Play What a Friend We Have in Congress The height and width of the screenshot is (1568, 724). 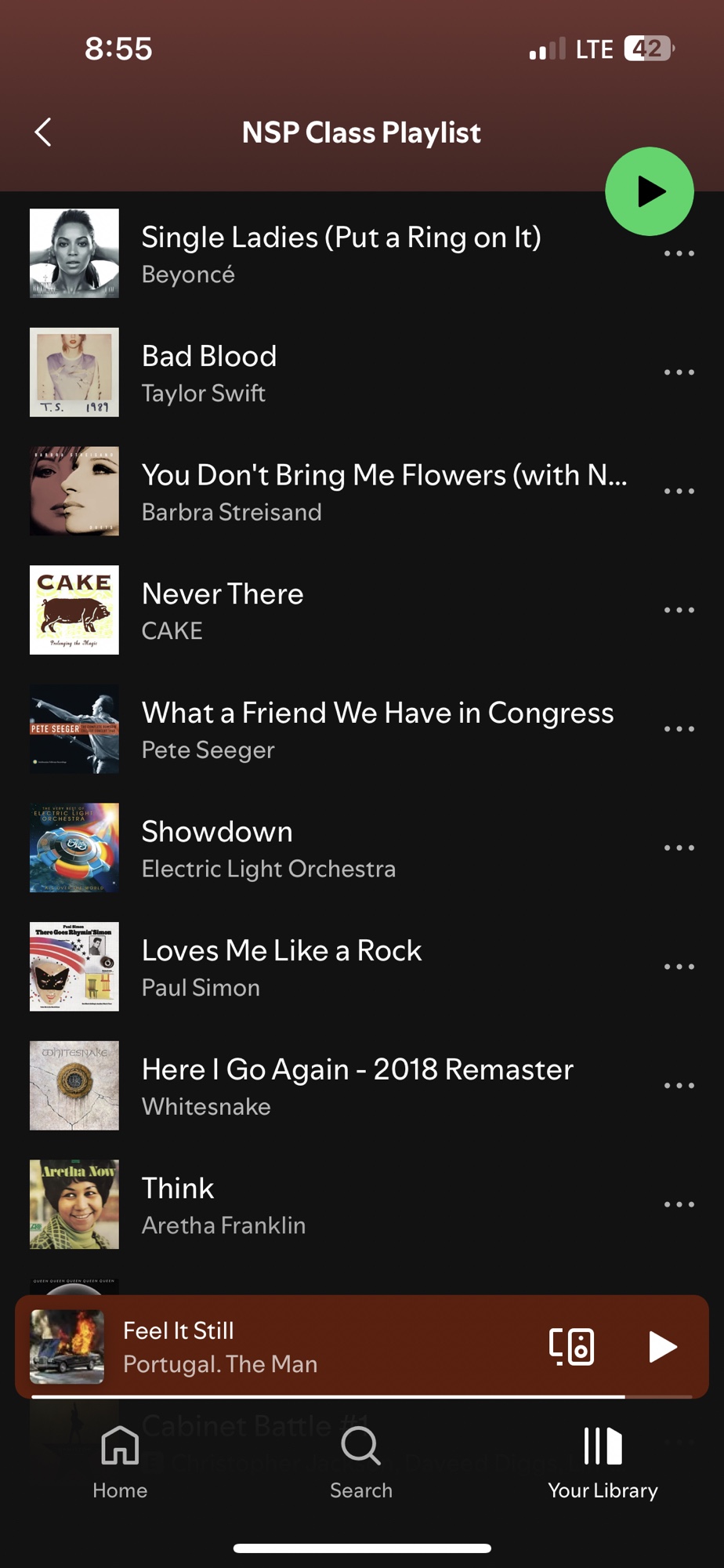click(x=377, y=728)
